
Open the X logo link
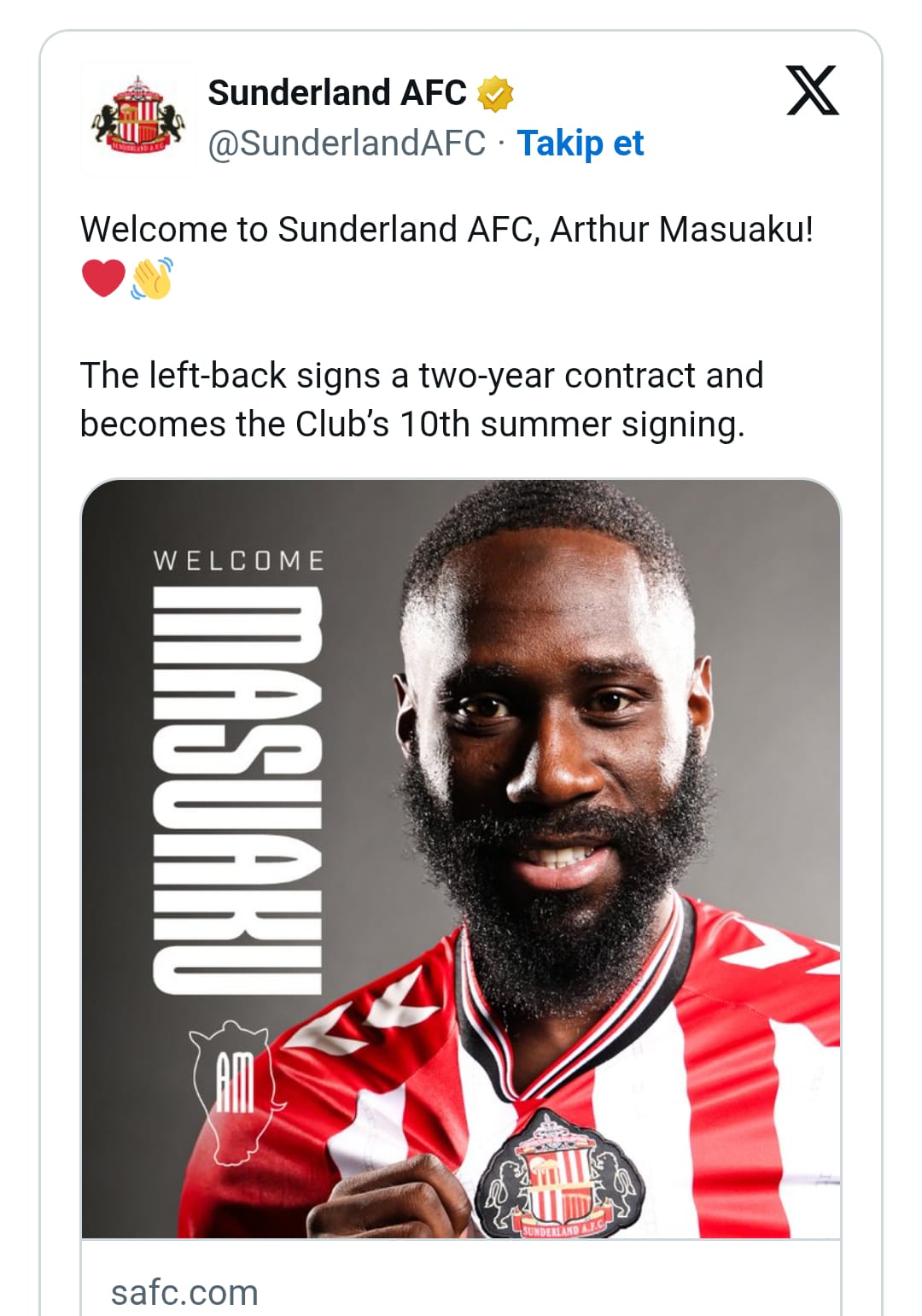(x=812, y=91)
